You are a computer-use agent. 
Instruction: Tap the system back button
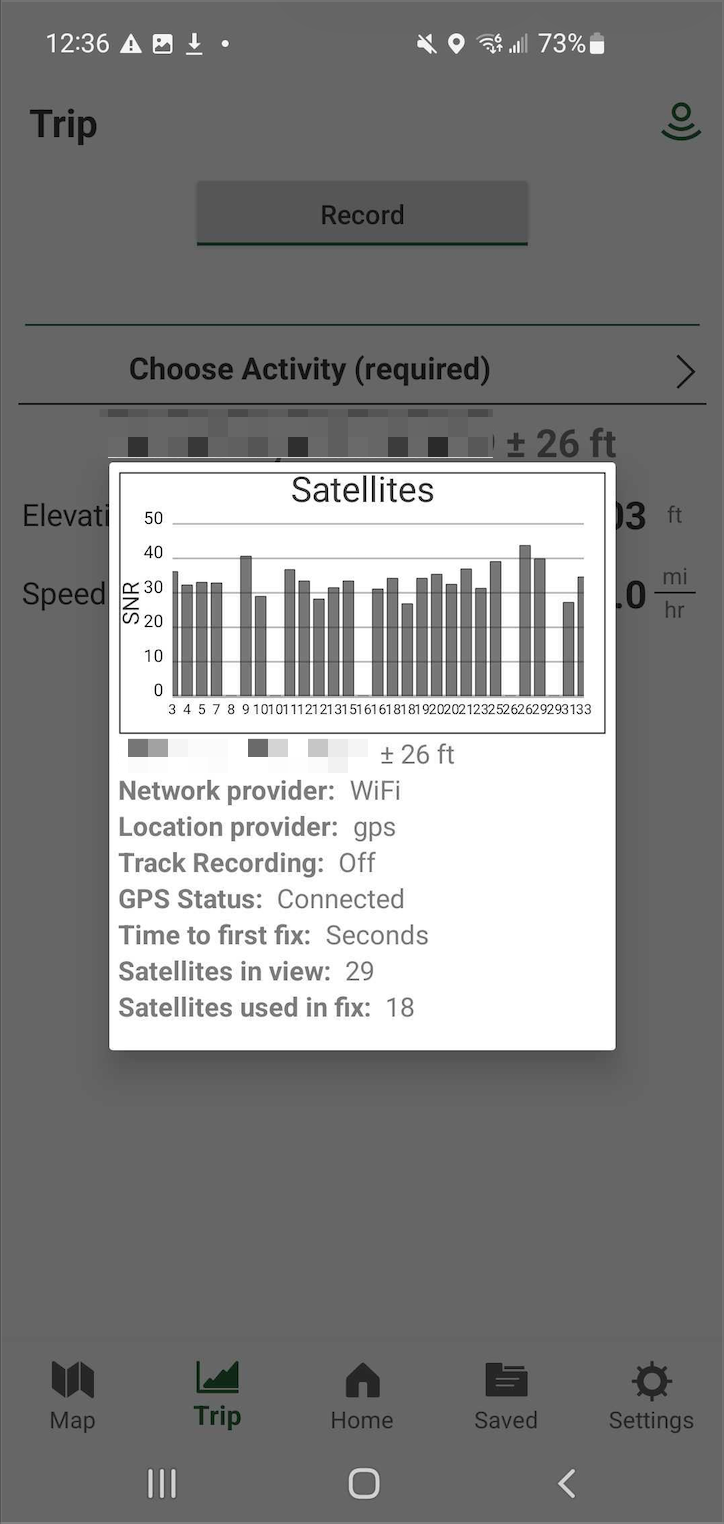pyautogui.click(x=566, y=1483)
